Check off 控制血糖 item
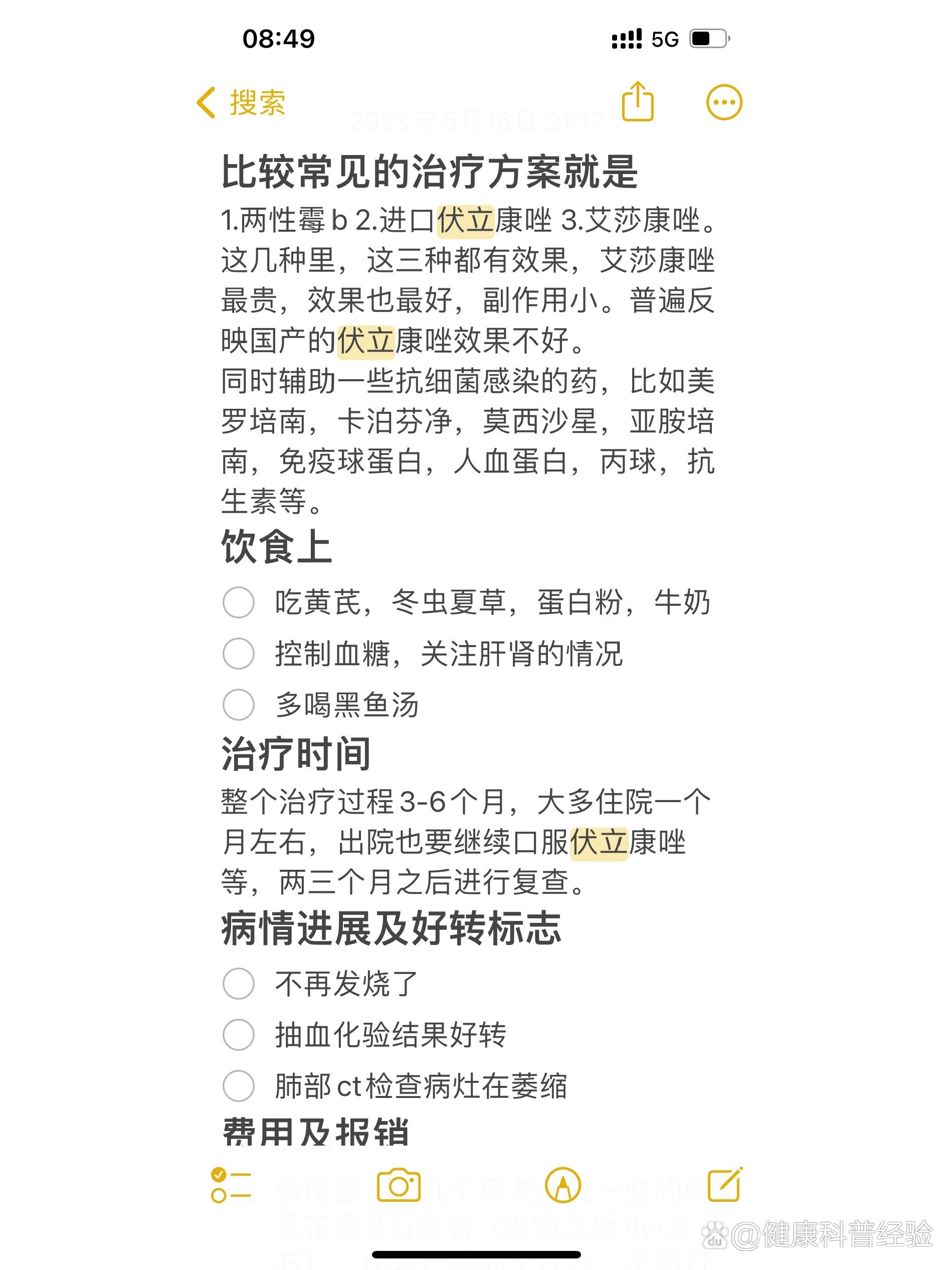The image size is (952, 1270). 238,654
